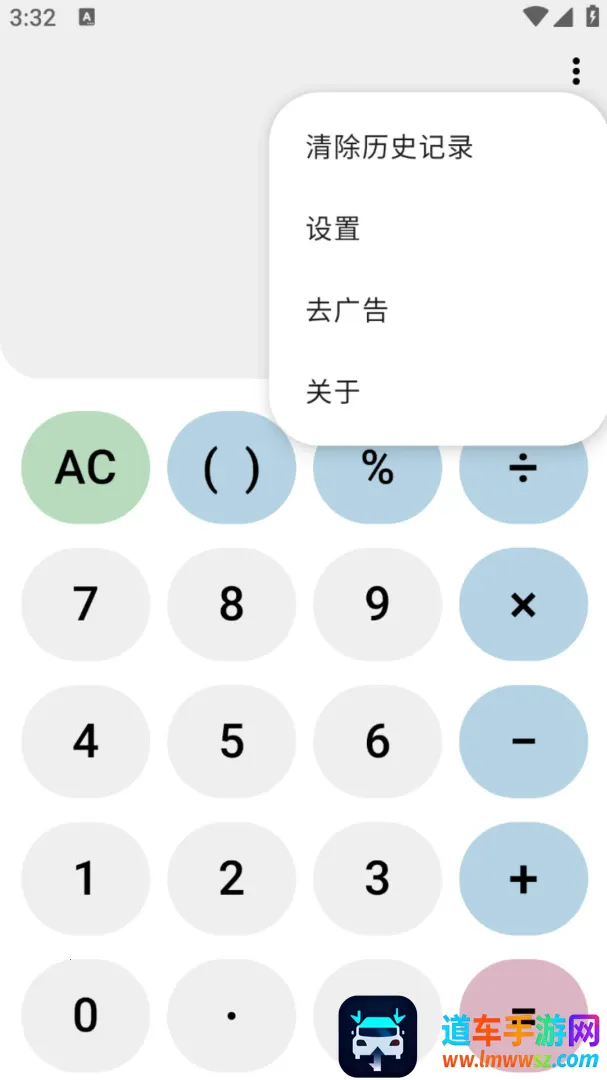Select 清除历史记录 from the menu
Image resolution: width=607 pixels, height=1080 pixels.
[x=438, y=147]
